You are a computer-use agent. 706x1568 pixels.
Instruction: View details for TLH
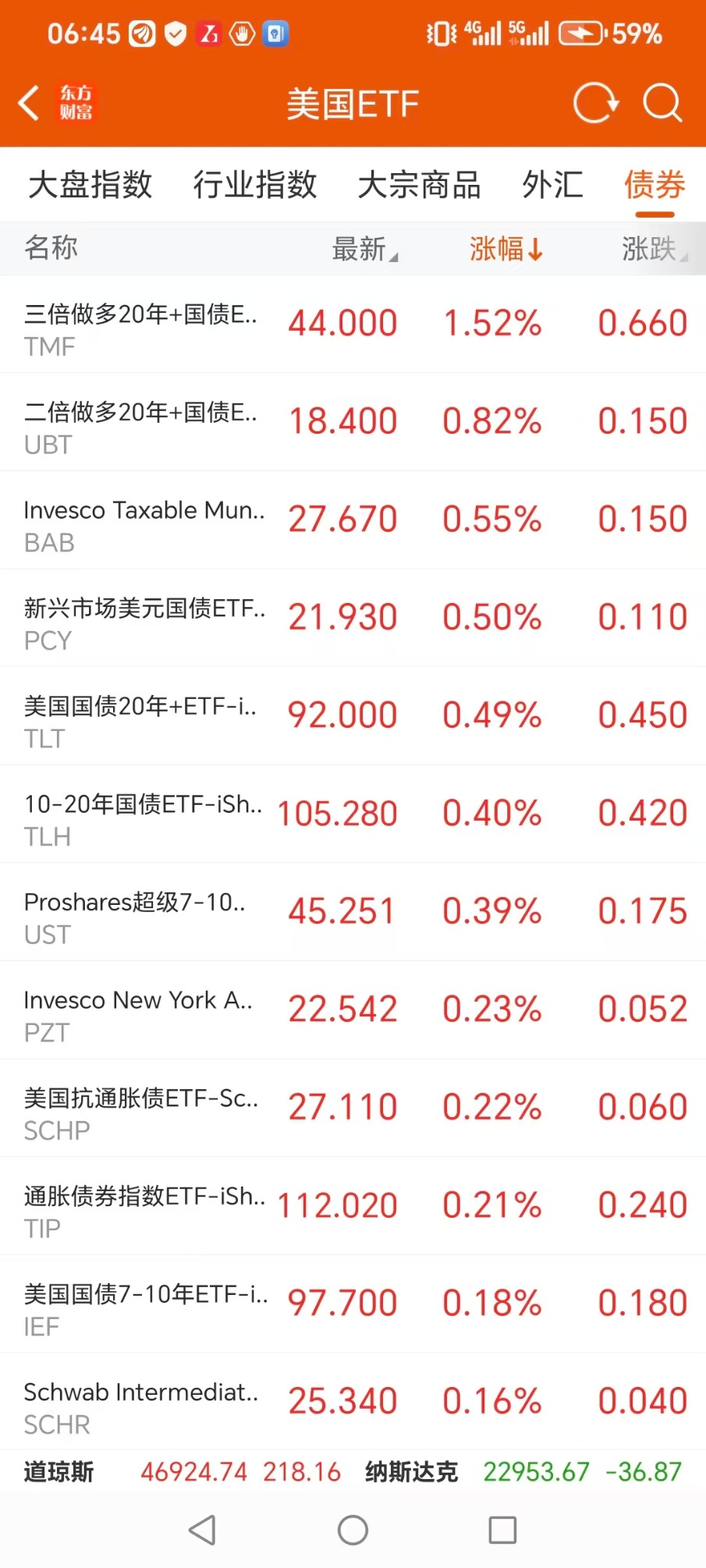[353, 814]
